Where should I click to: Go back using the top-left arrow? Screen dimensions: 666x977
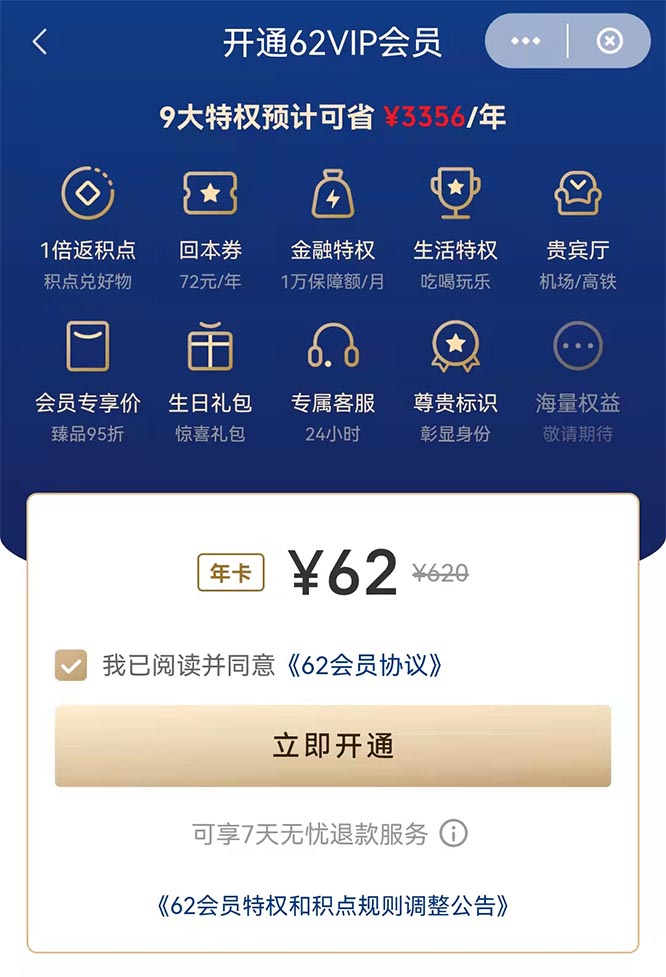coord(40,42)
